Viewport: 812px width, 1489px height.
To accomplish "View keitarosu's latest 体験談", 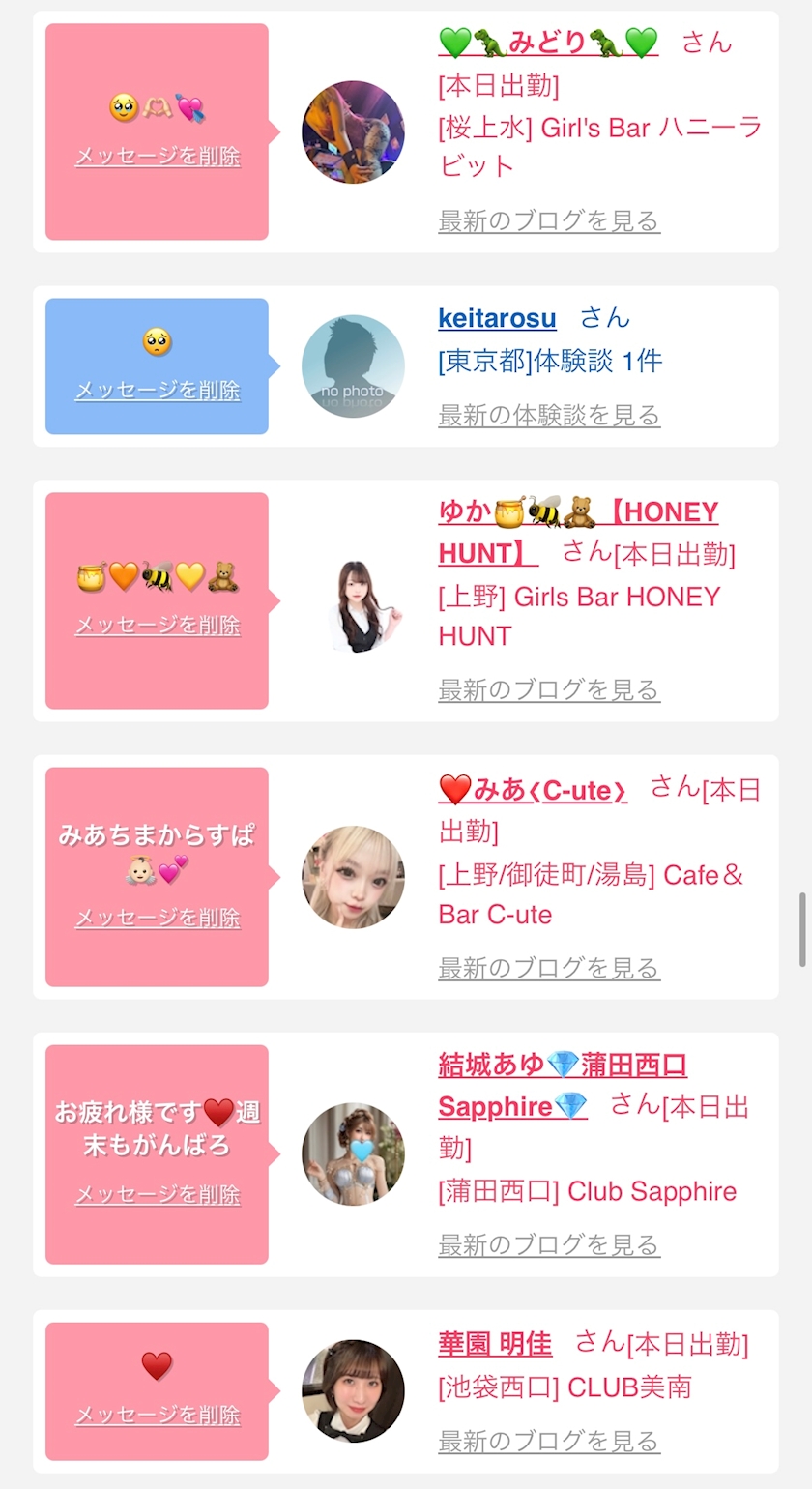I will click(549, 416).
